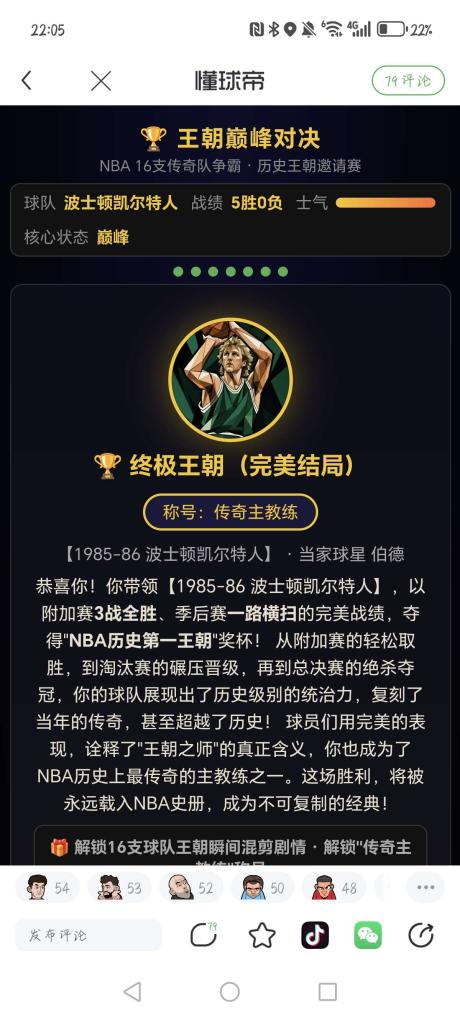The width and height of the screenshot is (460, 1016).
Task: Tap the emoji reaction with count 52
Action: pyautogui.click(x=191, y=887)
